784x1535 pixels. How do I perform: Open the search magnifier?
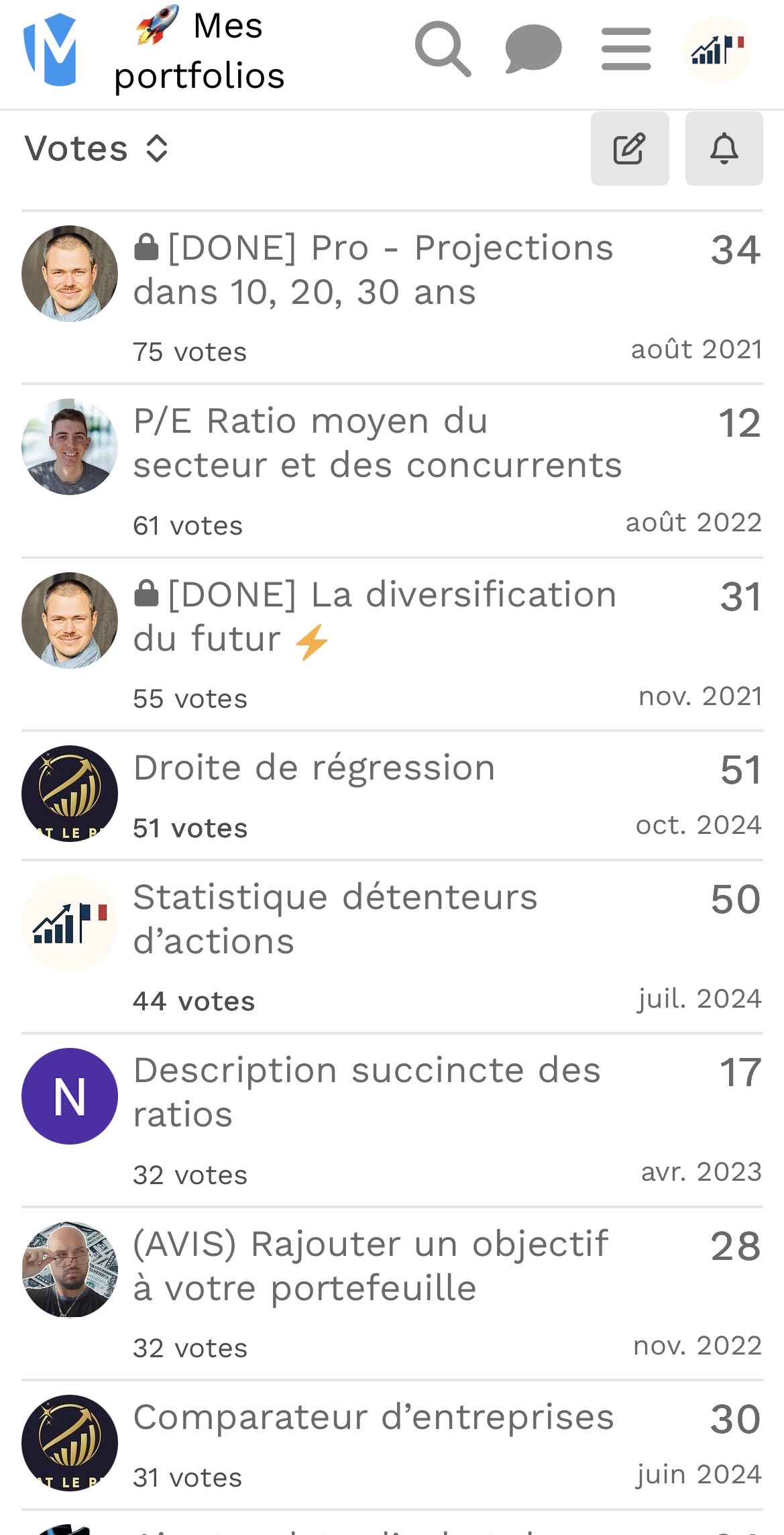(443, 49)
